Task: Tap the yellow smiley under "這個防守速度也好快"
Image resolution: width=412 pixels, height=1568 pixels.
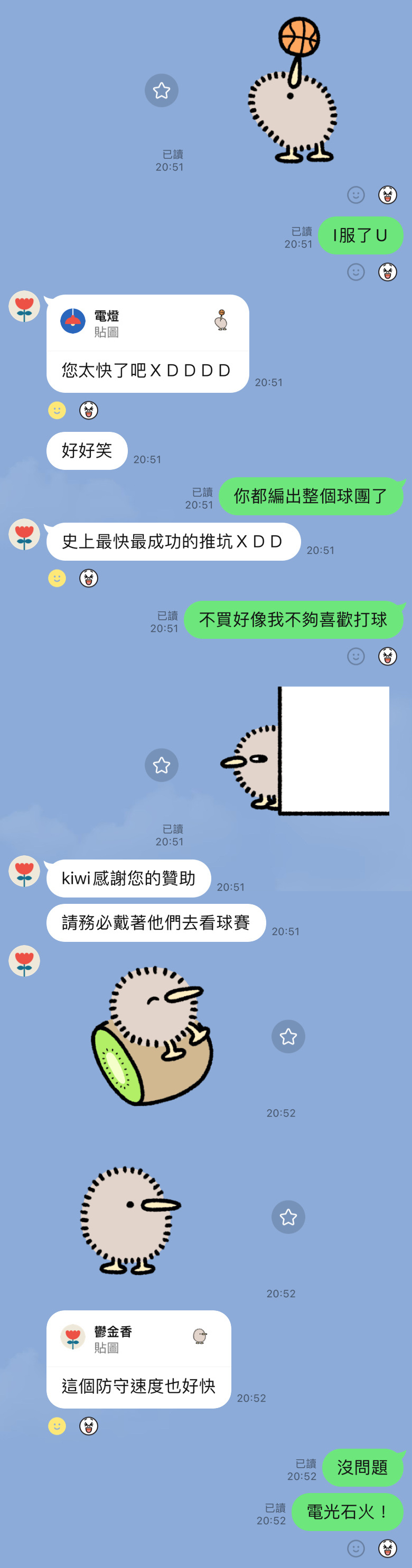Action: (57, 1425)
